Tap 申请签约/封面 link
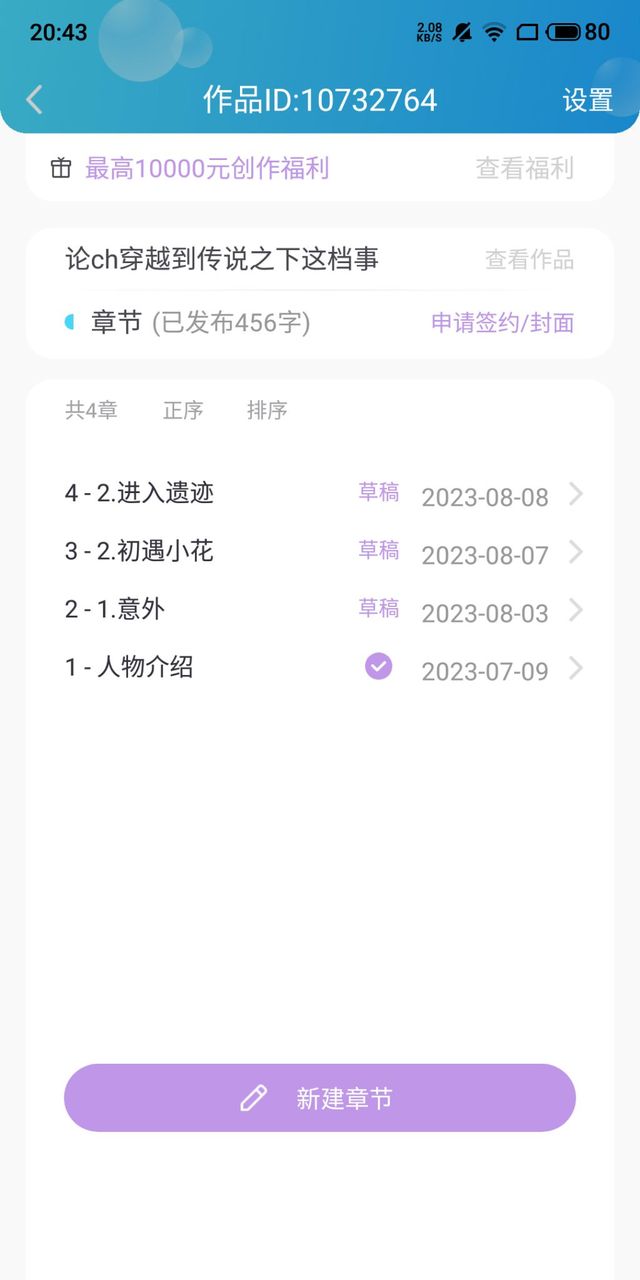The height and width of the screenshot is (1280, 640). pos(502,322)
